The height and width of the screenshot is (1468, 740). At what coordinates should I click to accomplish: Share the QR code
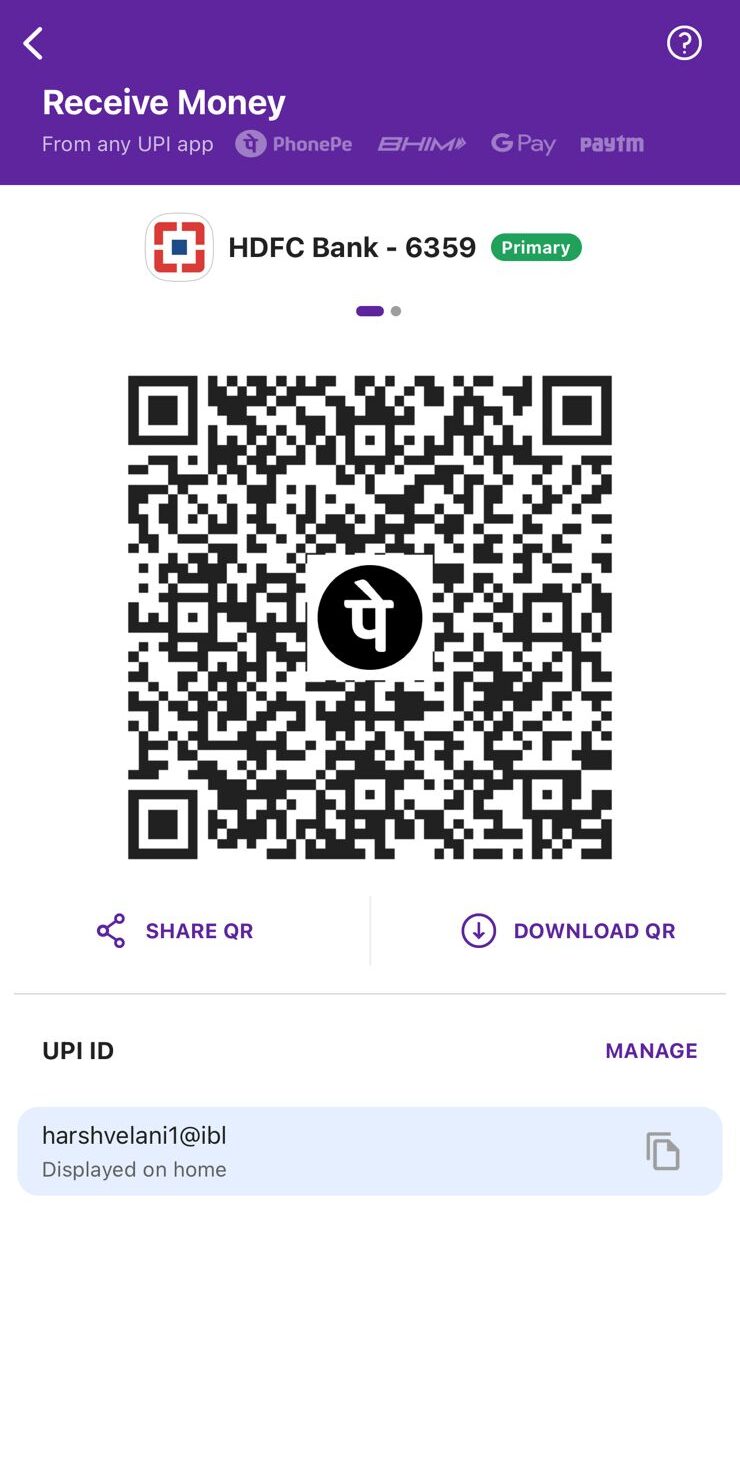pos(175,931)
